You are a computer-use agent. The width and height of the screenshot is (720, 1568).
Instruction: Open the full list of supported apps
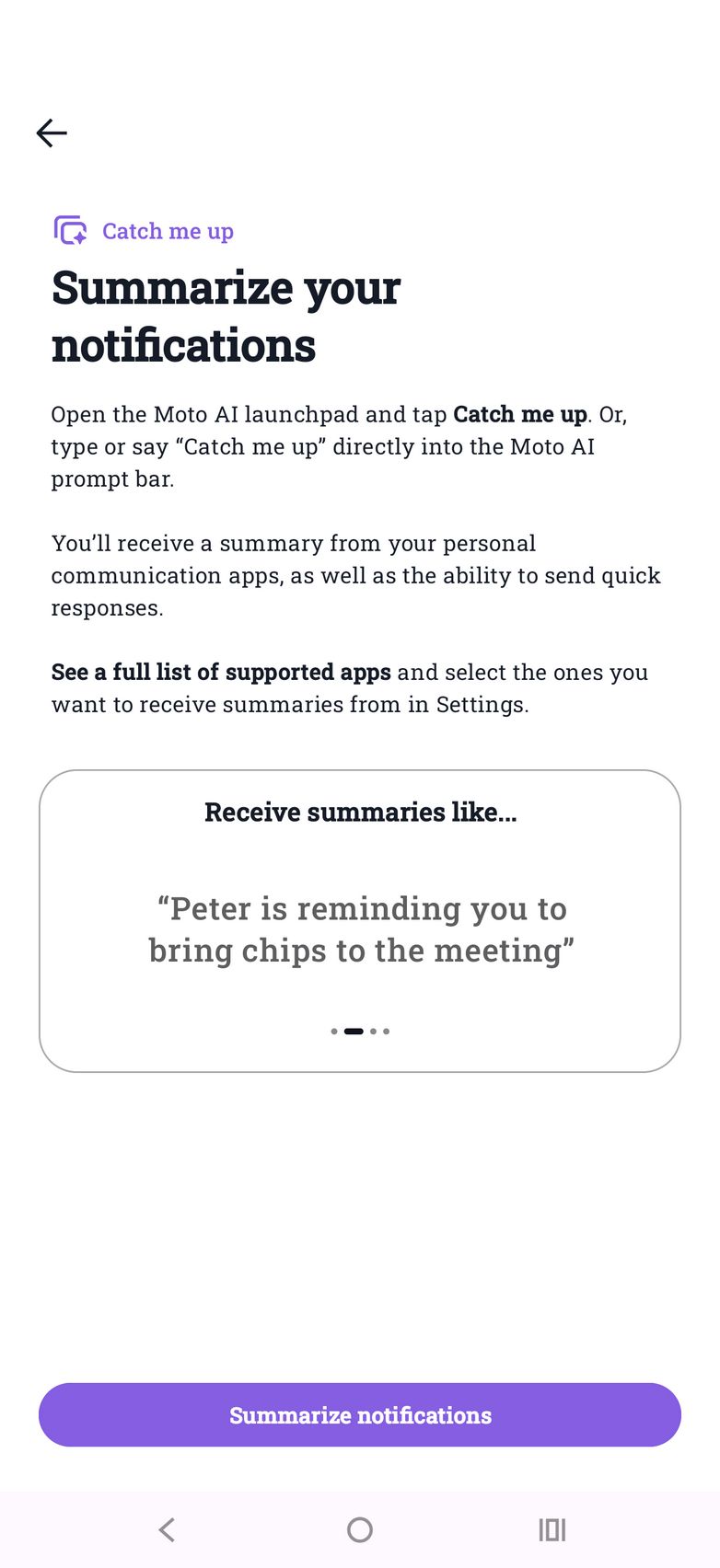point(221,673)
